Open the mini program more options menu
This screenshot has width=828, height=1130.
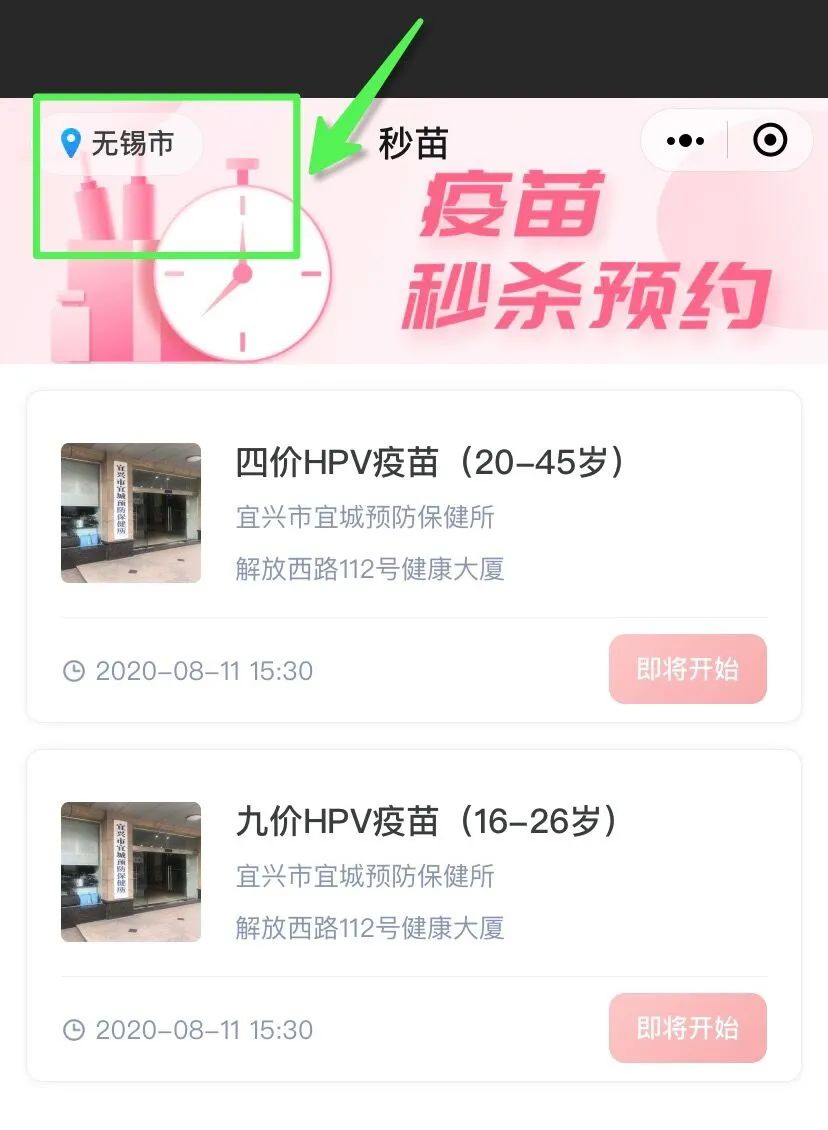pos(685,141)
